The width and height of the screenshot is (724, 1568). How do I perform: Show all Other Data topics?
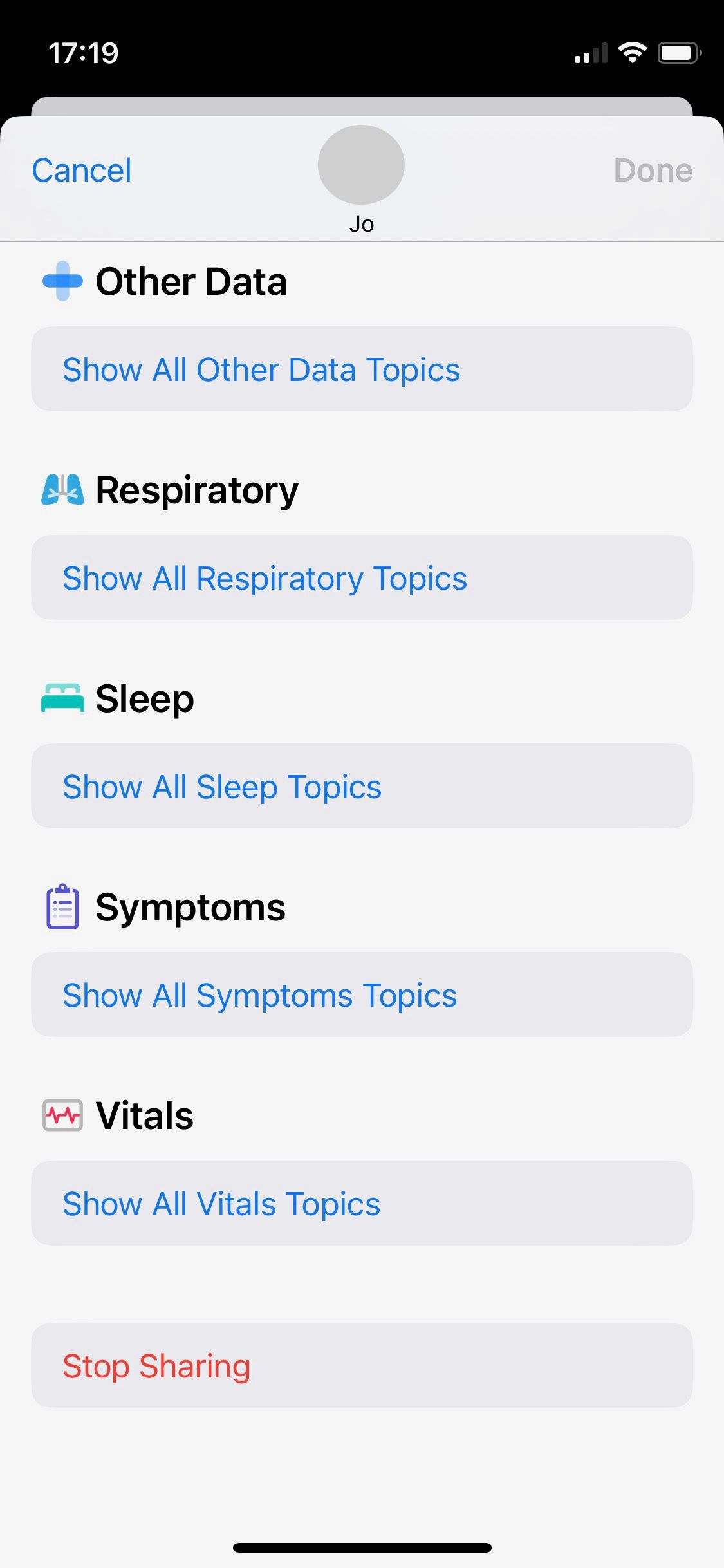(361, 369)
